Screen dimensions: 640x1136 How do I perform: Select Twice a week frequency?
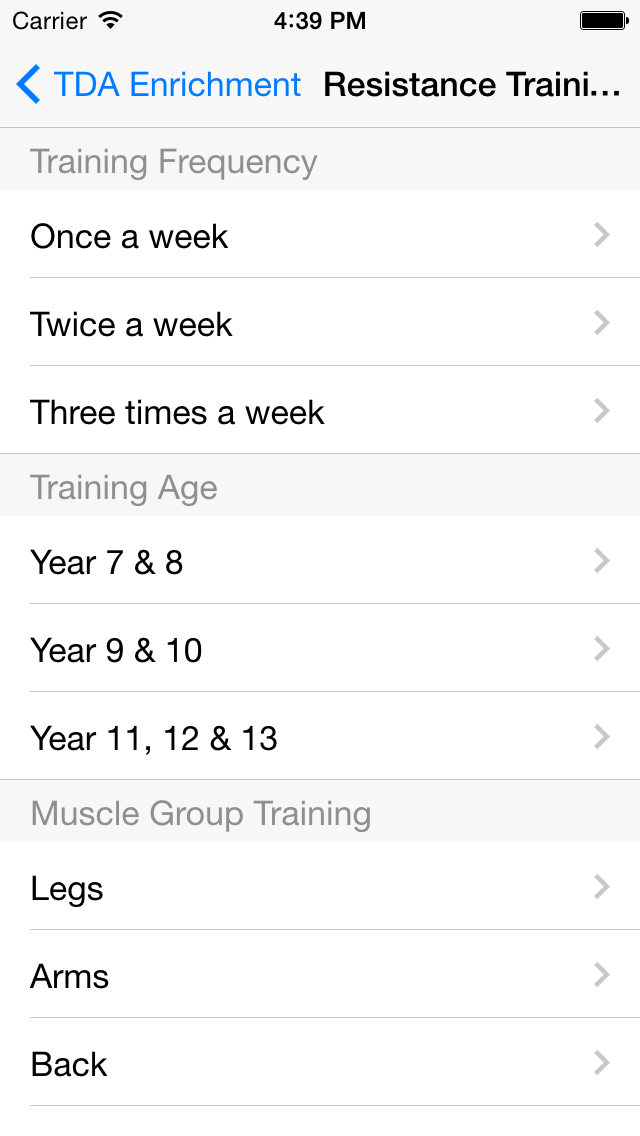pos(320,322)
